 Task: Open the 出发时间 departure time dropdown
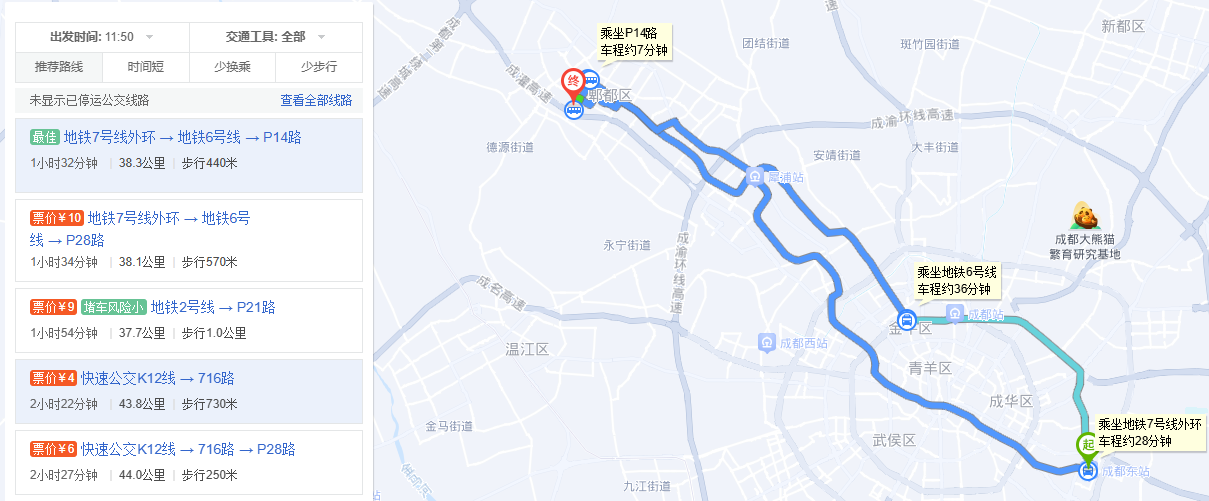(x=102, y=37)
